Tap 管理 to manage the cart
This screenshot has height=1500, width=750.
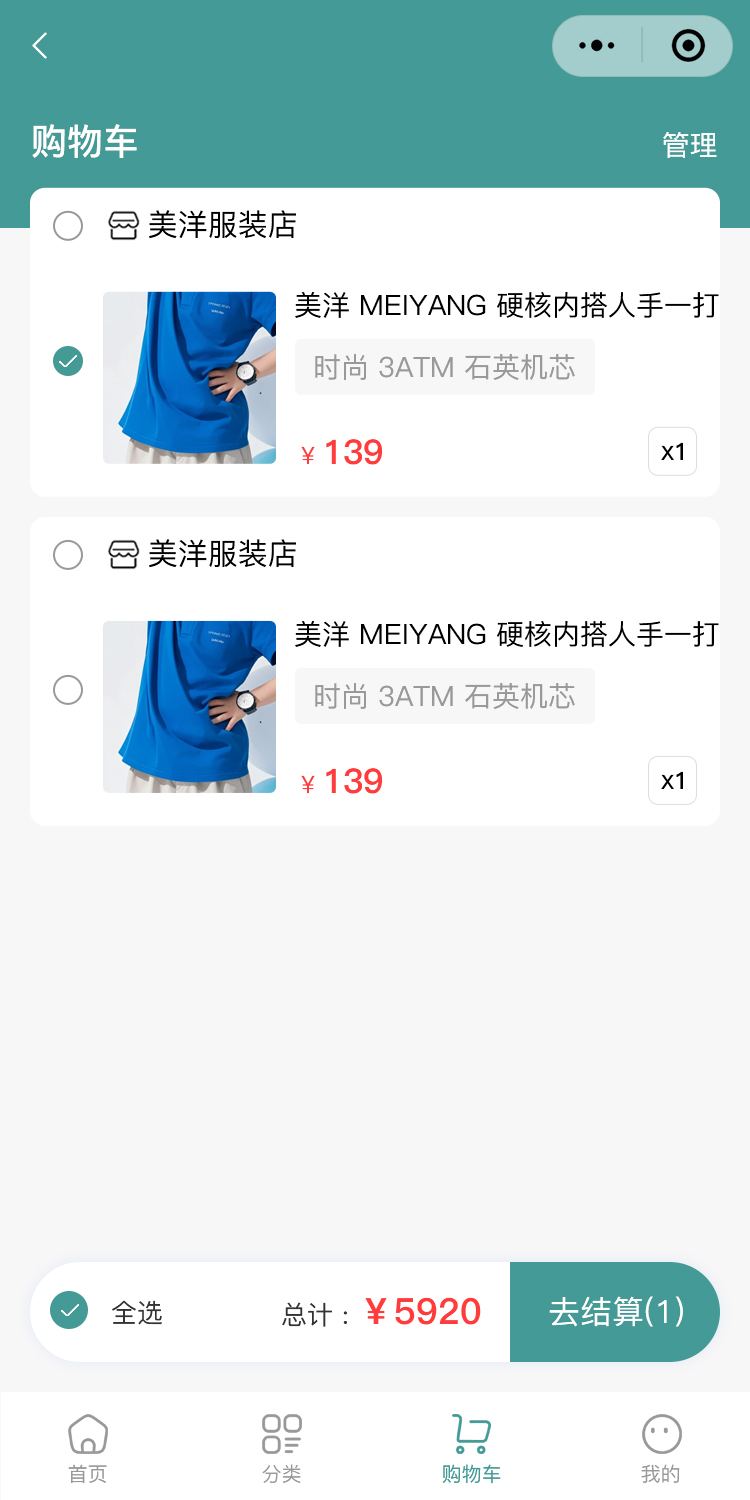[689, 145]
